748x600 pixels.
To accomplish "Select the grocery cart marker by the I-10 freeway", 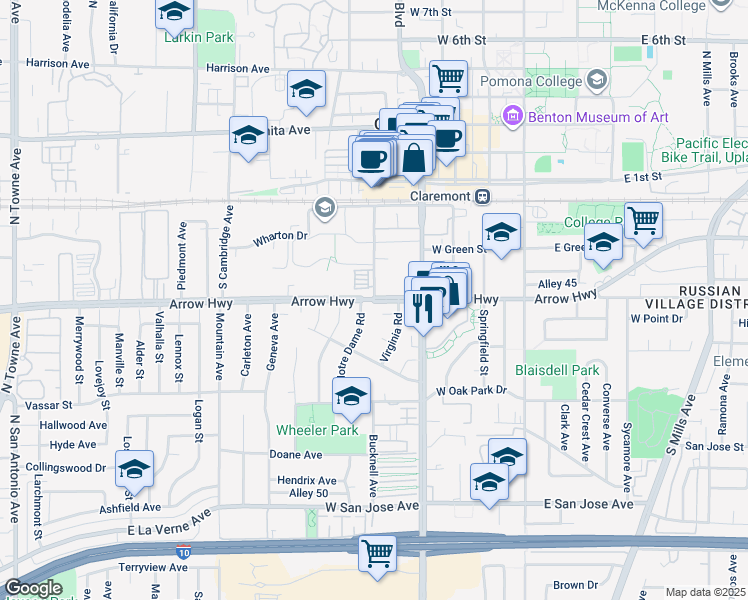I will [x=377, y=553].
